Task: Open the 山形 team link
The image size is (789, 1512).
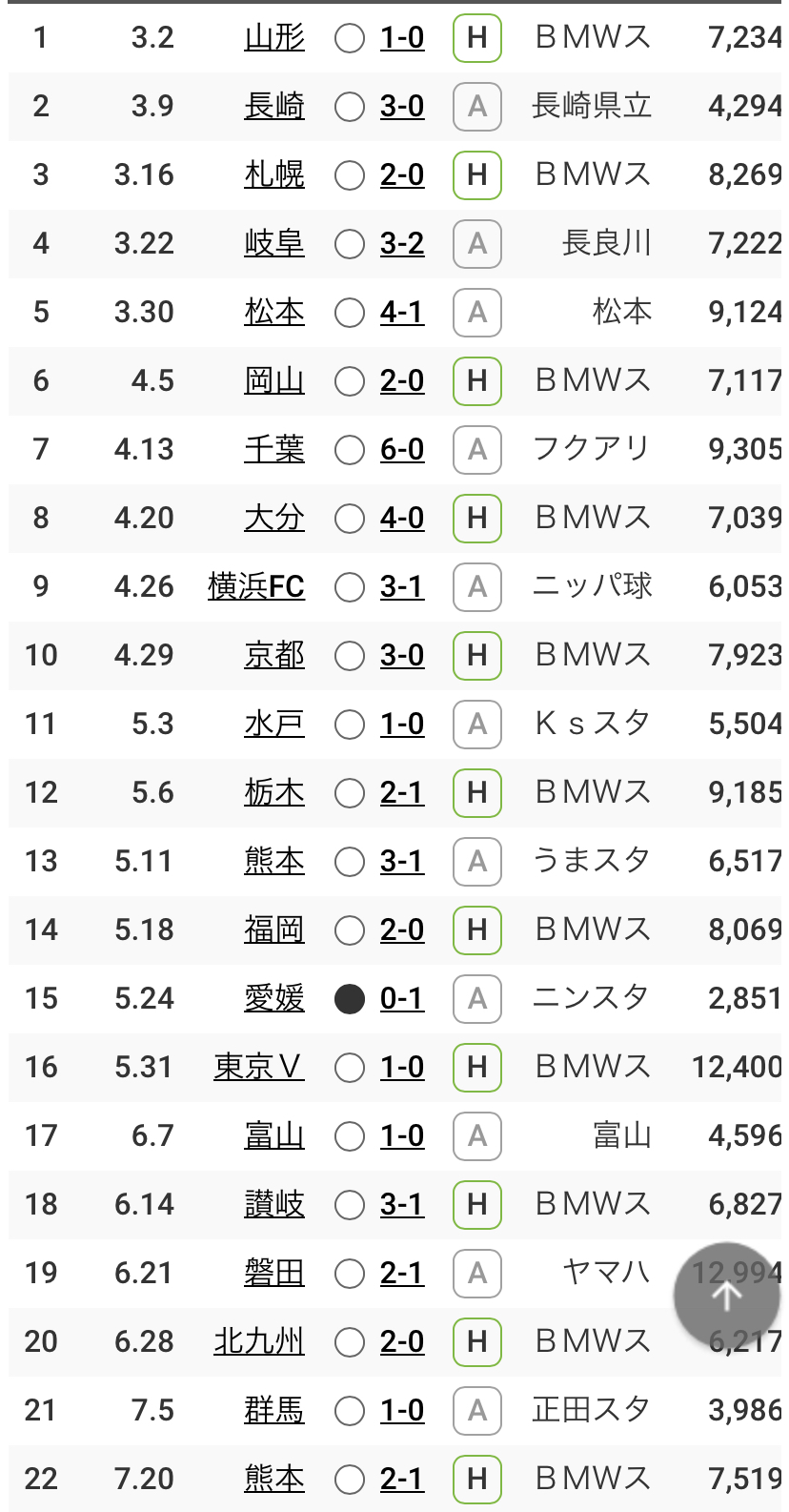Action: click(274, 38)
